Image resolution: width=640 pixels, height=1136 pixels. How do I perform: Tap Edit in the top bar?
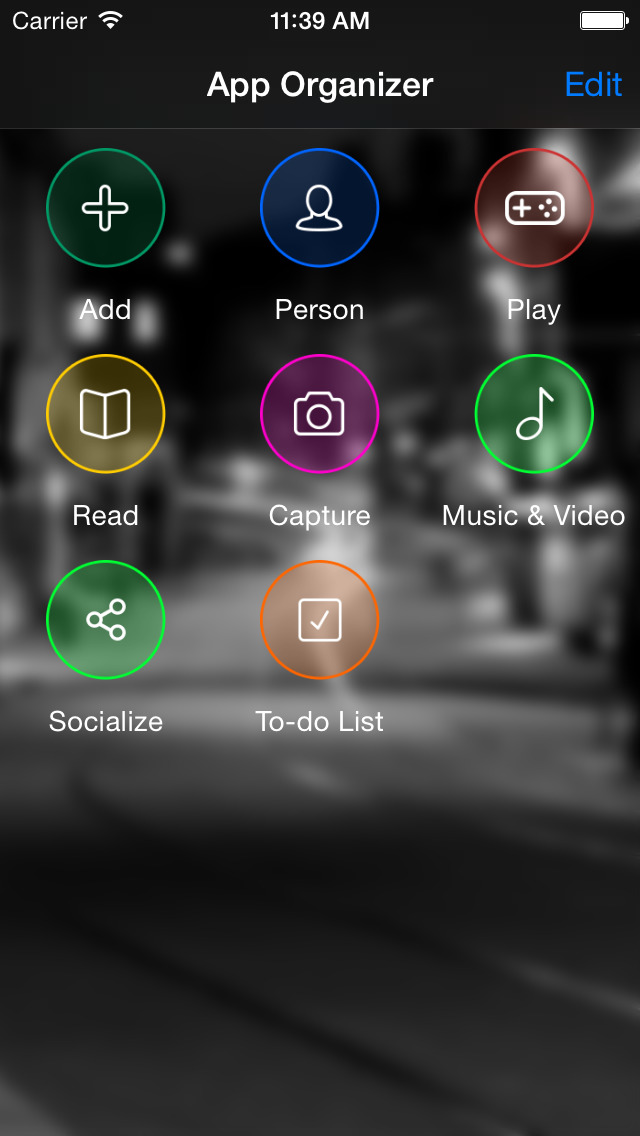tap(593, 85)
